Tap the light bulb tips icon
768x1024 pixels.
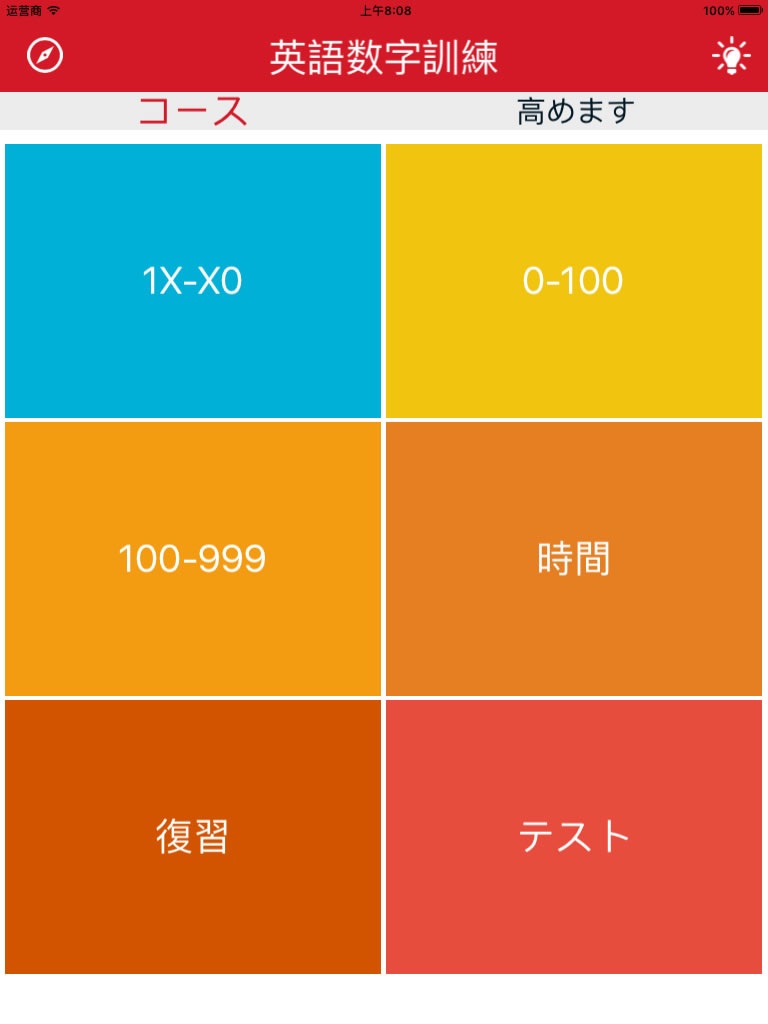pyautogui.click(x=731, y=56)
